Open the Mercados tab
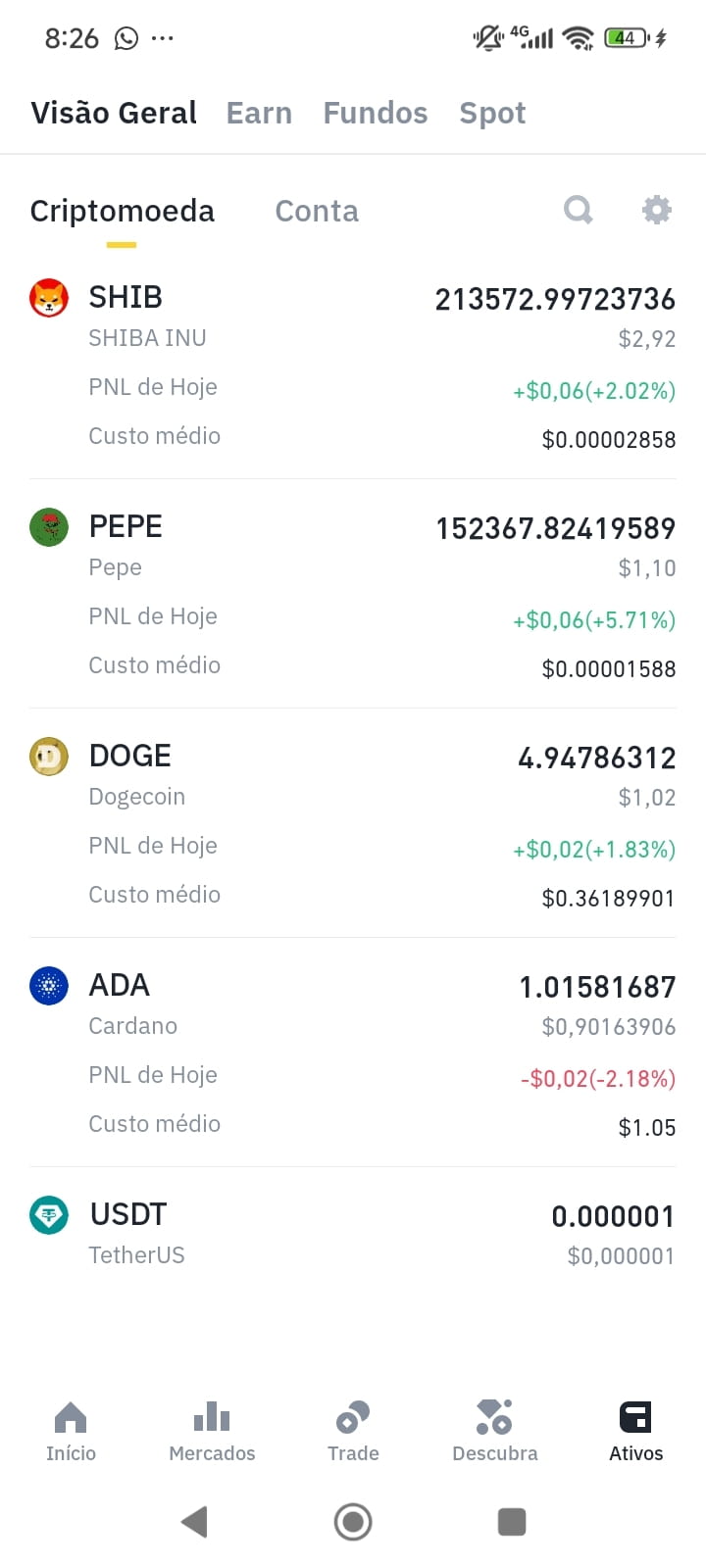This screenshot has width=706, height=1568. click(212, 1432)
